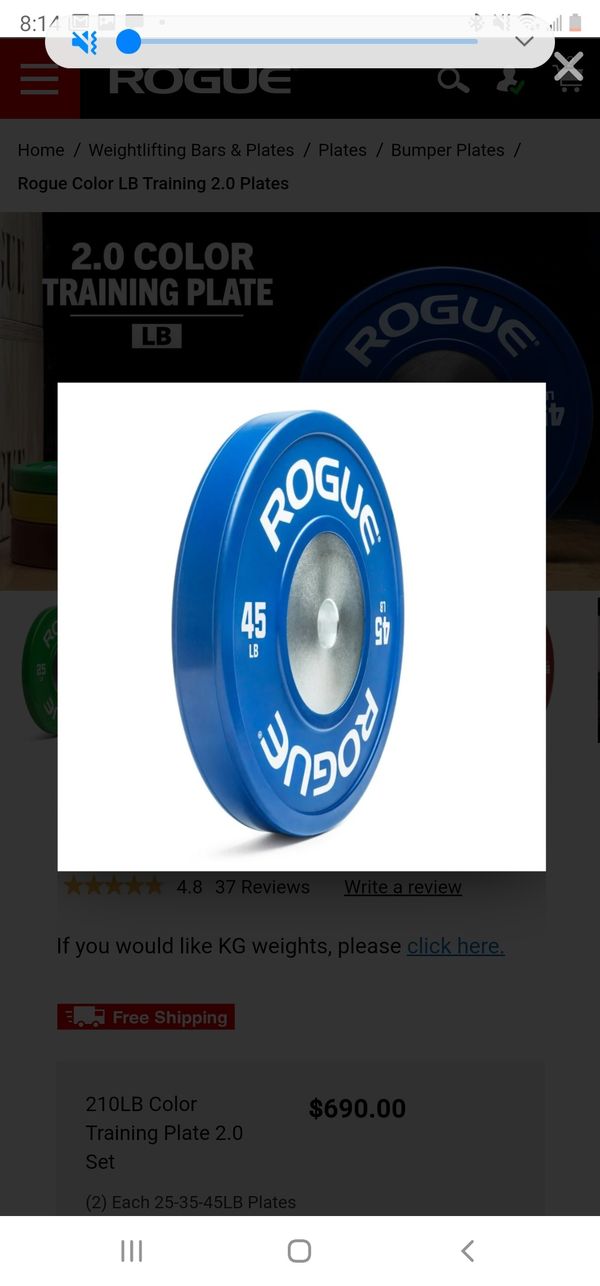Adjust the media volume slider
This screenshot has width=600, height=1286.
[302, 42]
